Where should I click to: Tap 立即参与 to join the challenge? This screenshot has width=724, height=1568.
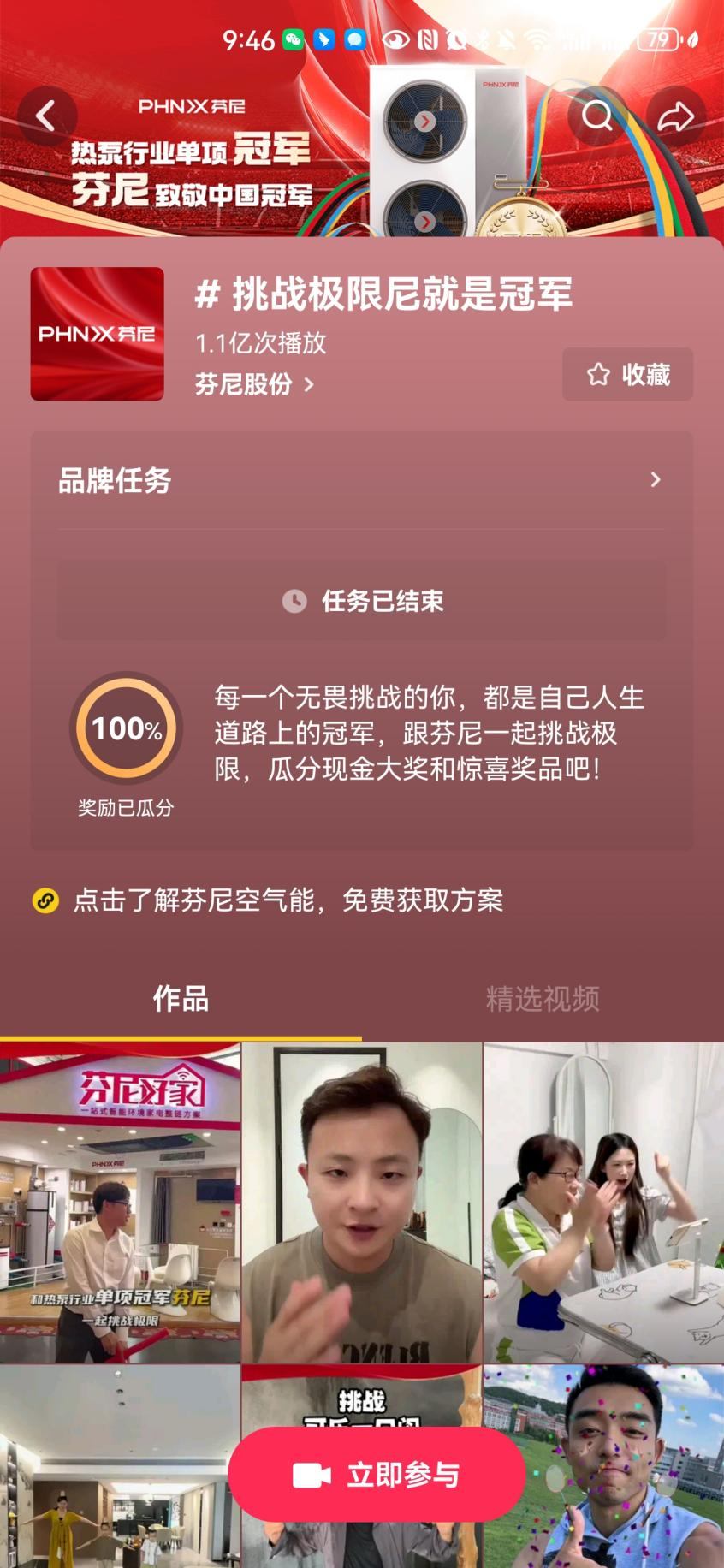(377, 1475)
